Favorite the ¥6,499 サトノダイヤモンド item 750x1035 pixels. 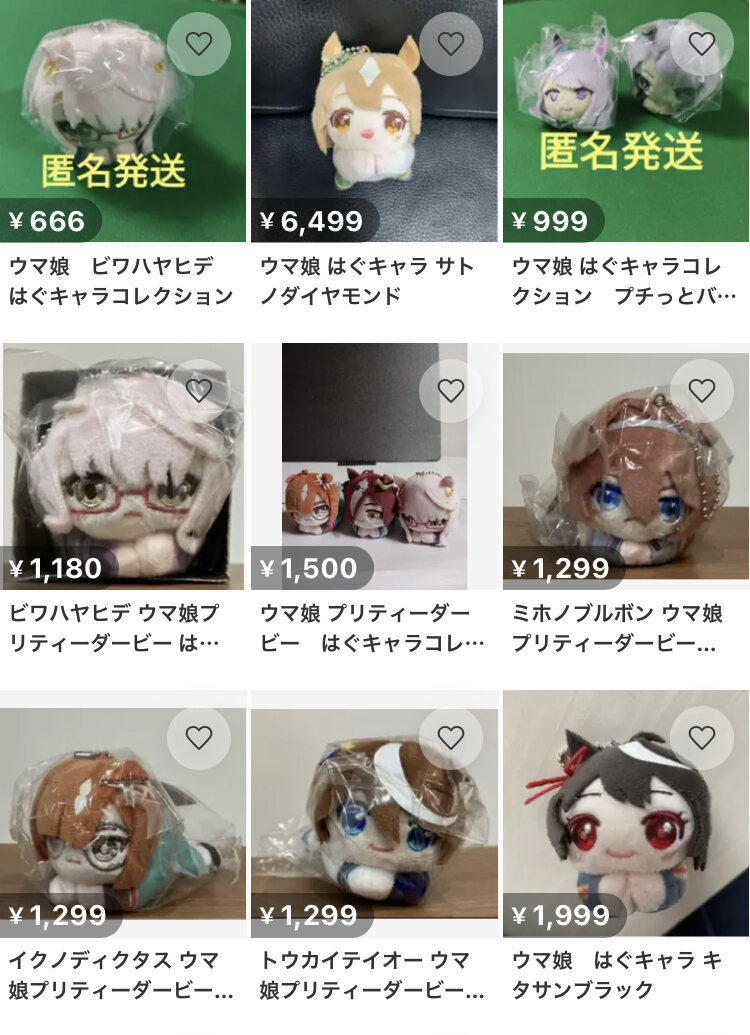point(451,43)
